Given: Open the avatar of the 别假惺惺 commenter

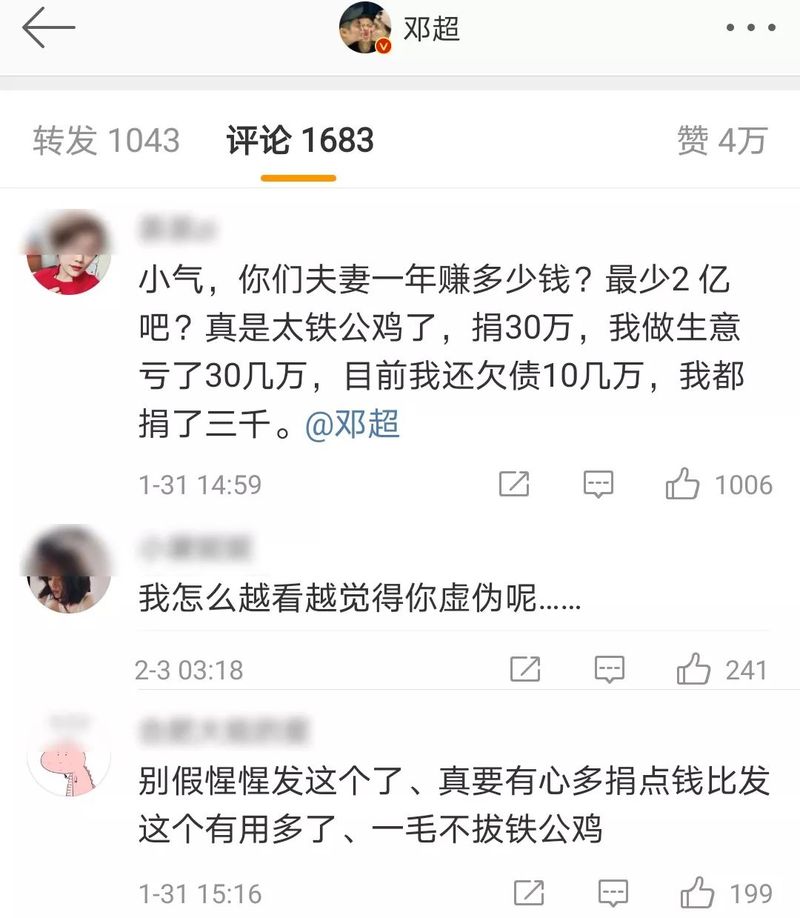Looking at the screenshot, I should pos(67,756).
